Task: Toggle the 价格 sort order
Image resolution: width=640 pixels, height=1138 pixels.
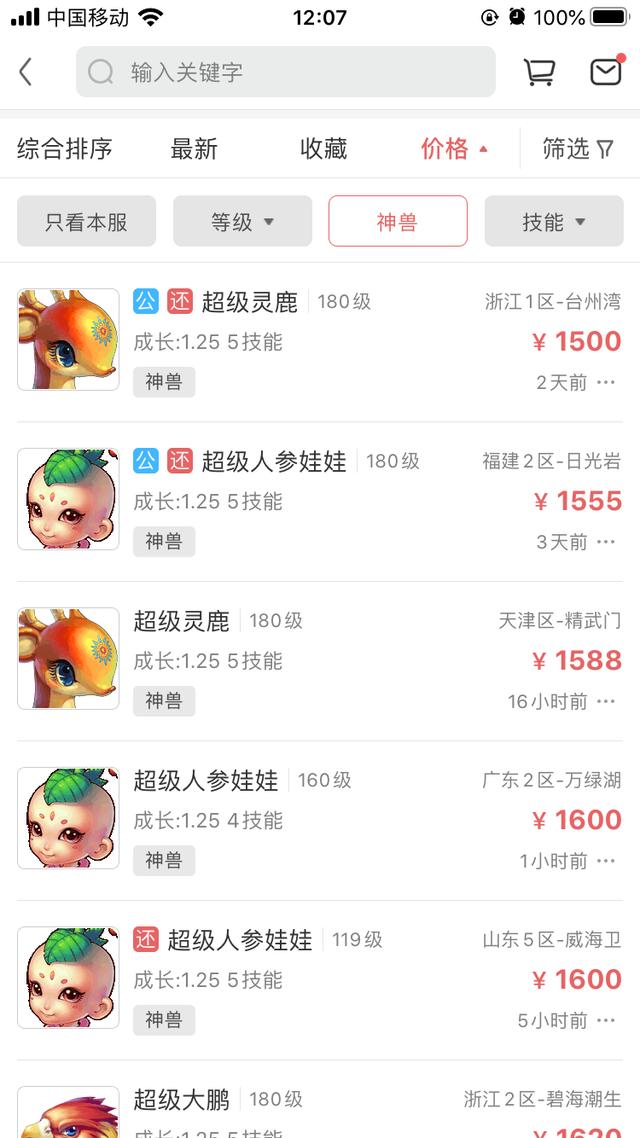Action: pyautogui.click(x=454, y=149)
